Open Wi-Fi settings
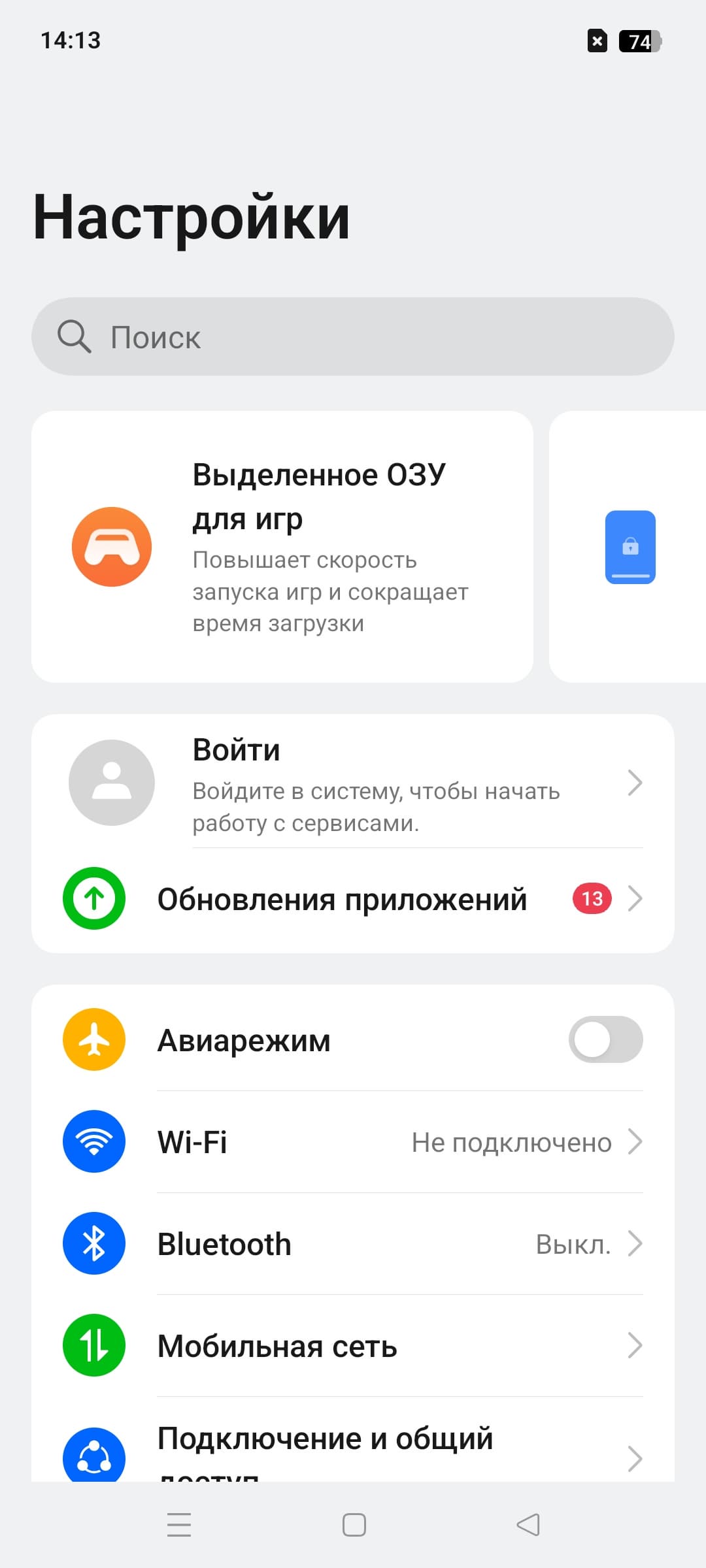The width and height of the screenshot is (706, 1568). tap(353, 1142)
